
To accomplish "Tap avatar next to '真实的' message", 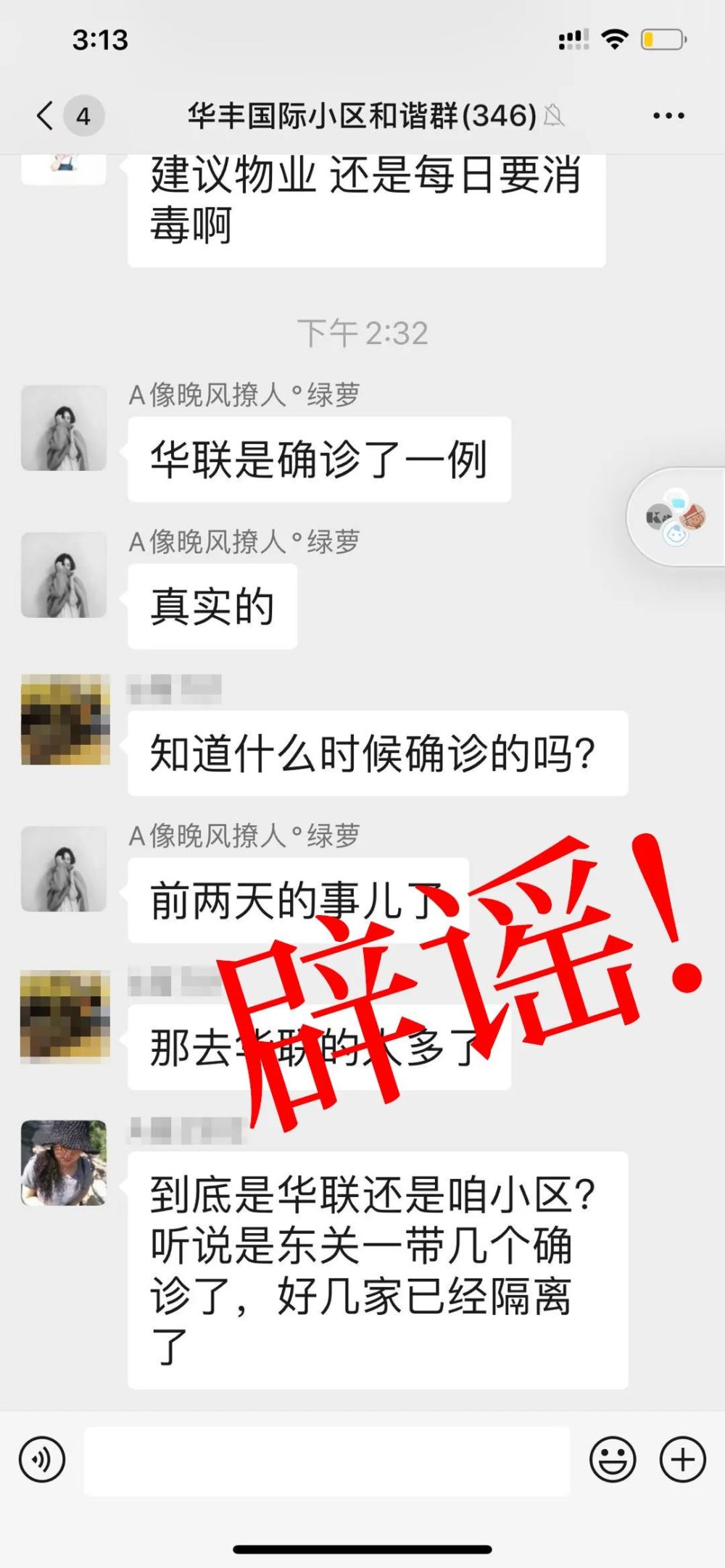I will pyautogui.click(x=64, y=575).
